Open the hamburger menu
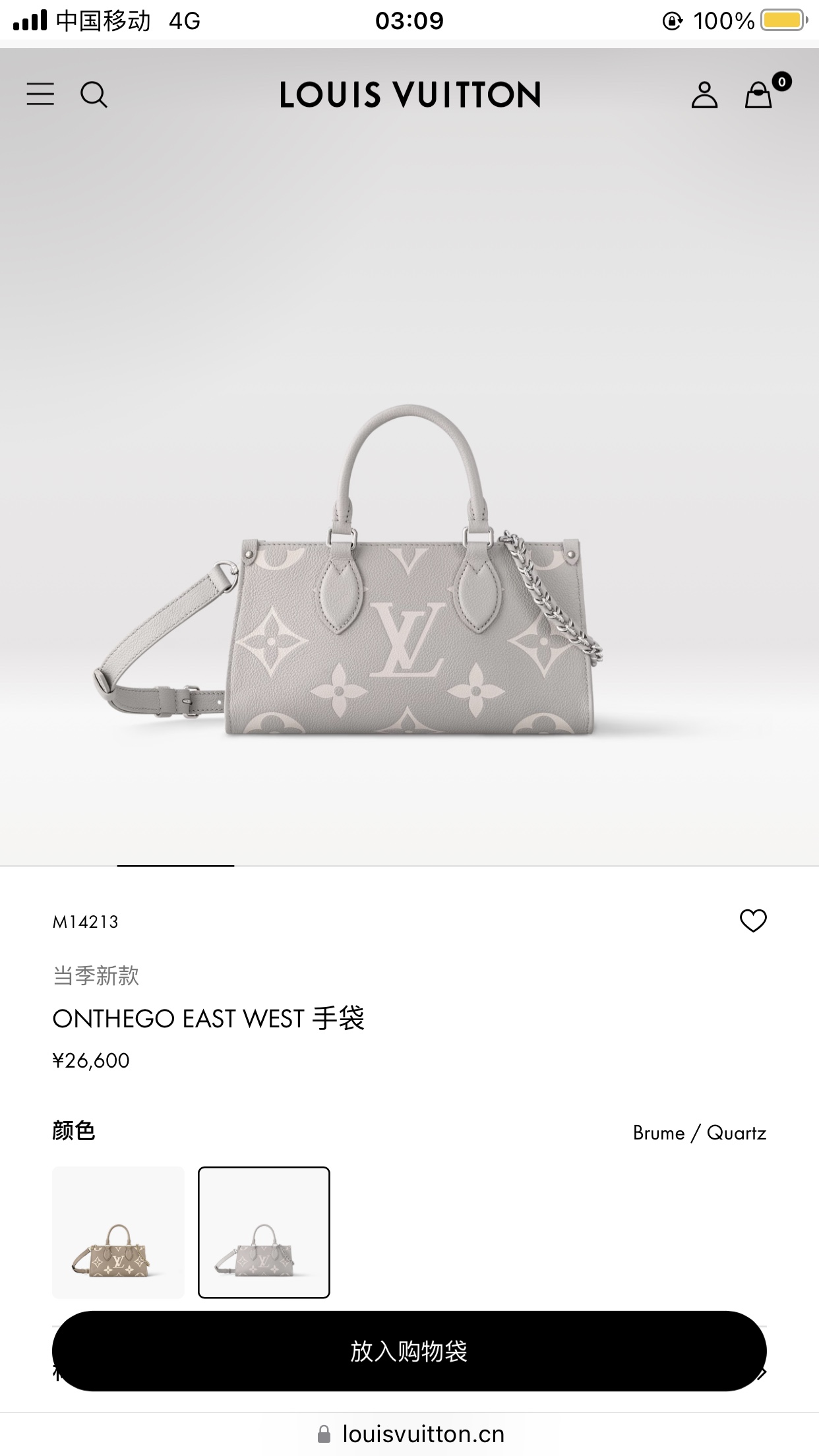 (40, 94)
